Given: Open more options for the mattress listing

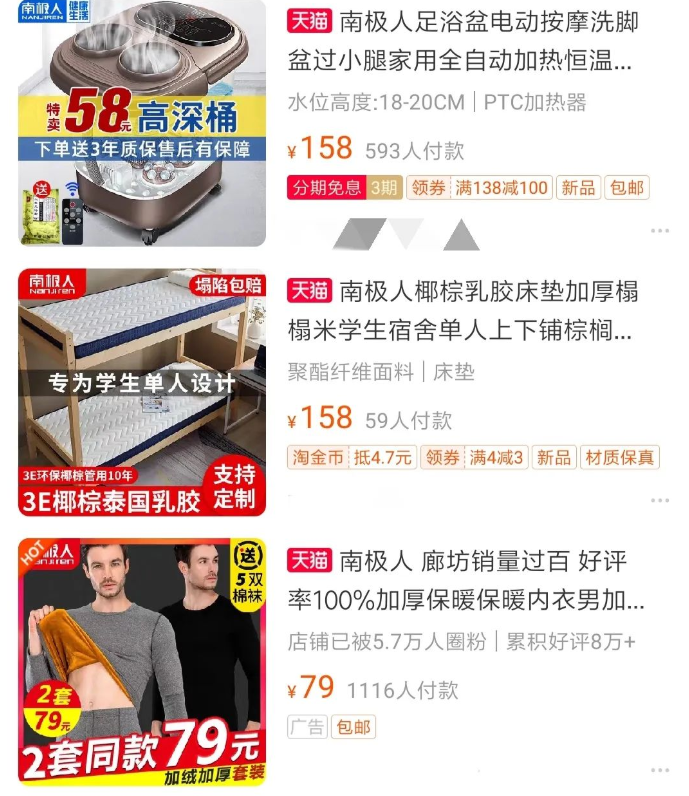Looking at the screenshot, I should 658,501.
